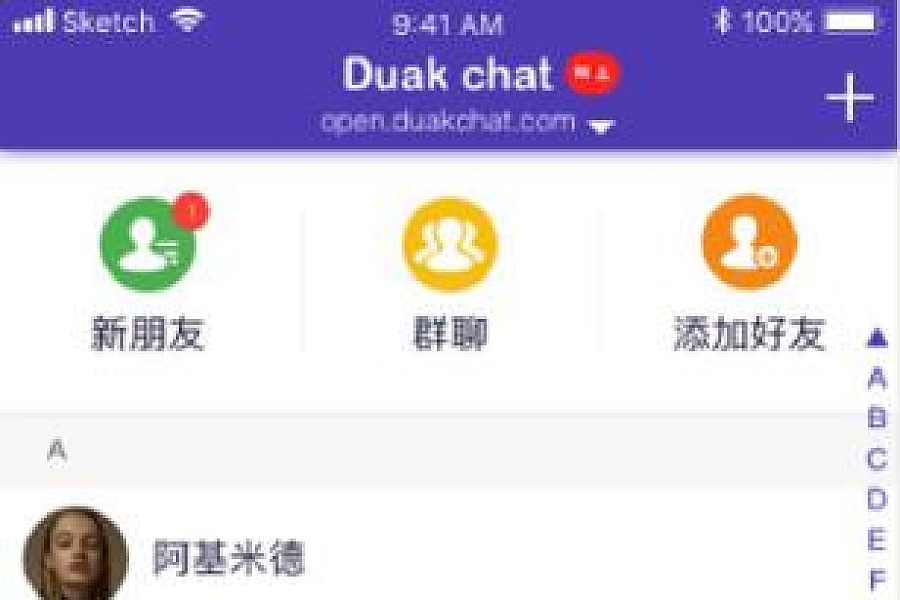Jump to top with index arrow
Viewport: 900px width, 600px height.
point(877,339)
